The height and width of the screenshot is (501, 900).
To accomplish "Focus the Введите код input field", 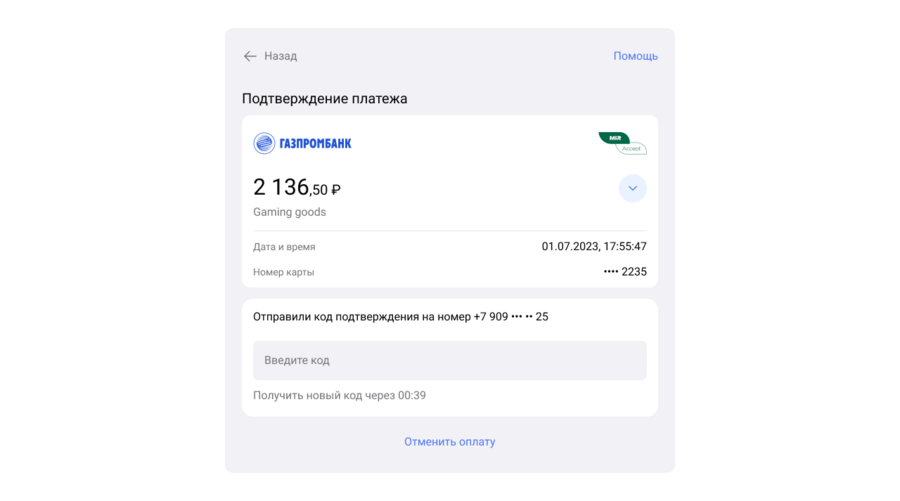I will coord(449,360).
